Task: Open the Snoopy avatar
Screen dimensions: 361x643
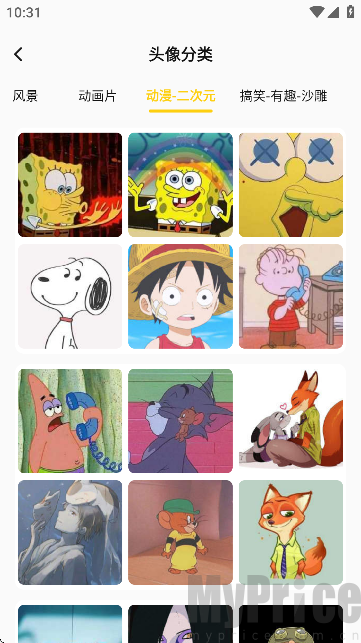Action: click(70, 296)
